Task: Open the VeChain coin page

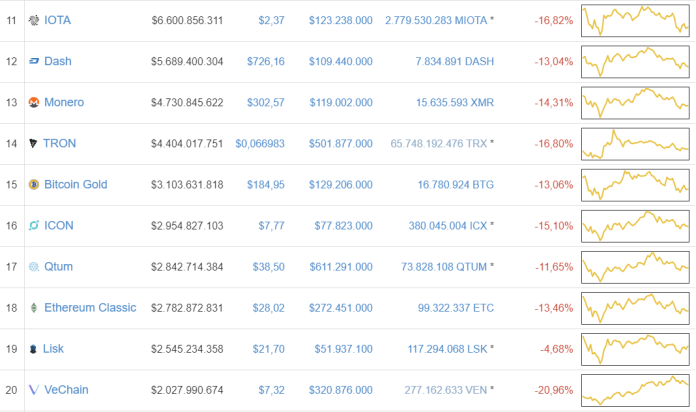Action: coord(66,390)
